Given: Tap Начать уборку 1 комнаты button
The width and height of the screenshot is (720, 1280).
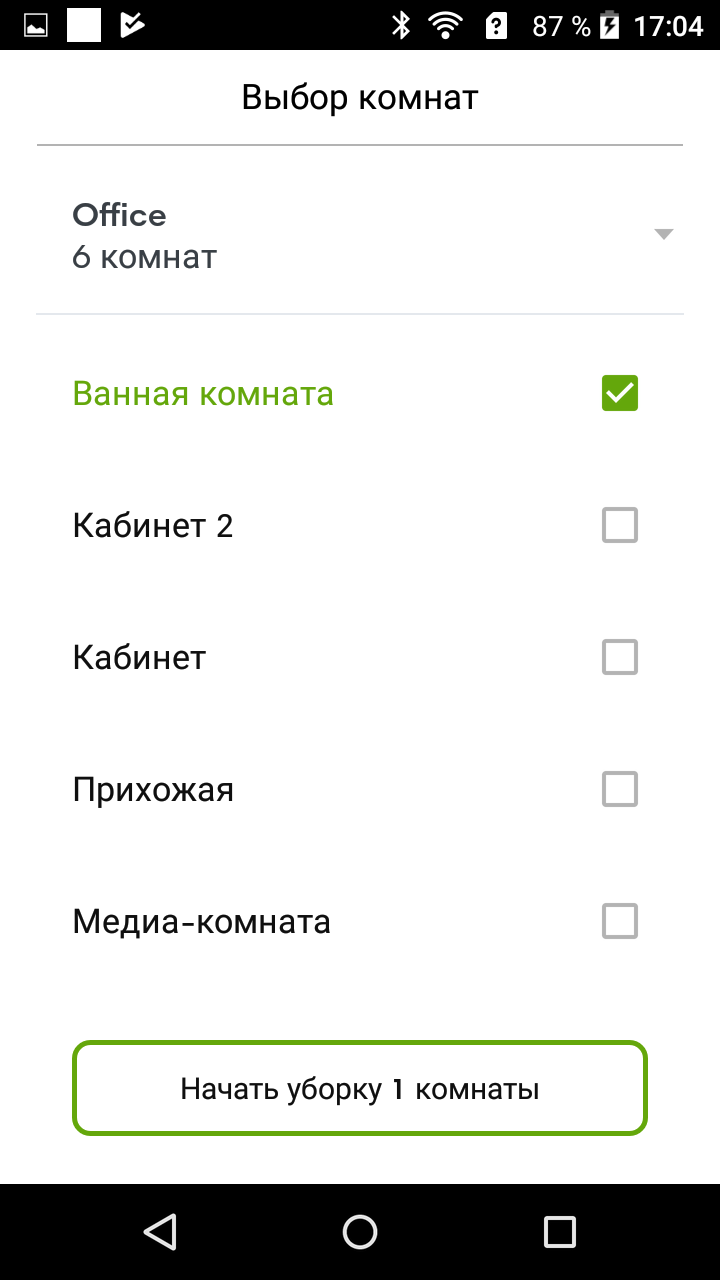Looking at the screenshot, I should 360,1089.
